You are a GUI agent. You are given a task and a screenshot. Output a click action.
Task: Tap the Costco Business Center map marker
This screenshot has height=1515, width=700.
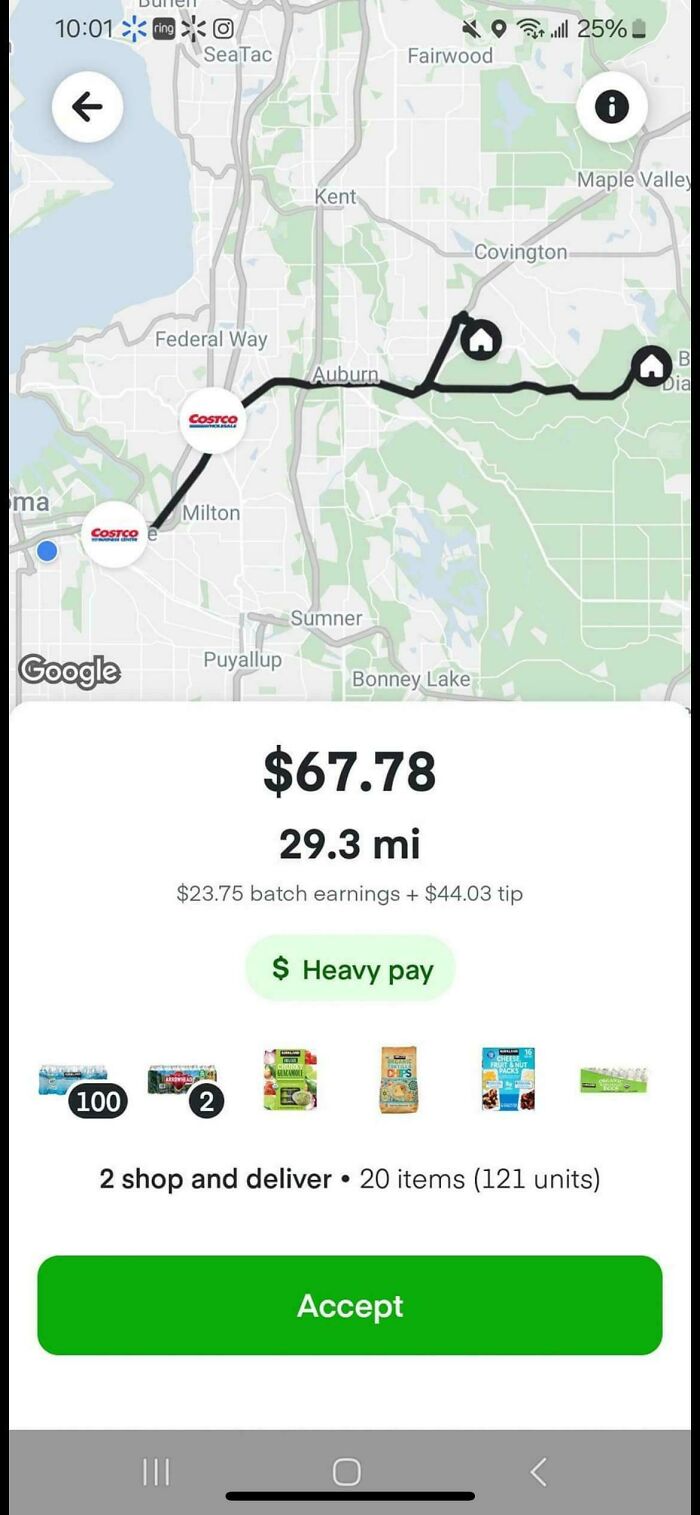pyautogui.click(x=115, y=534)
